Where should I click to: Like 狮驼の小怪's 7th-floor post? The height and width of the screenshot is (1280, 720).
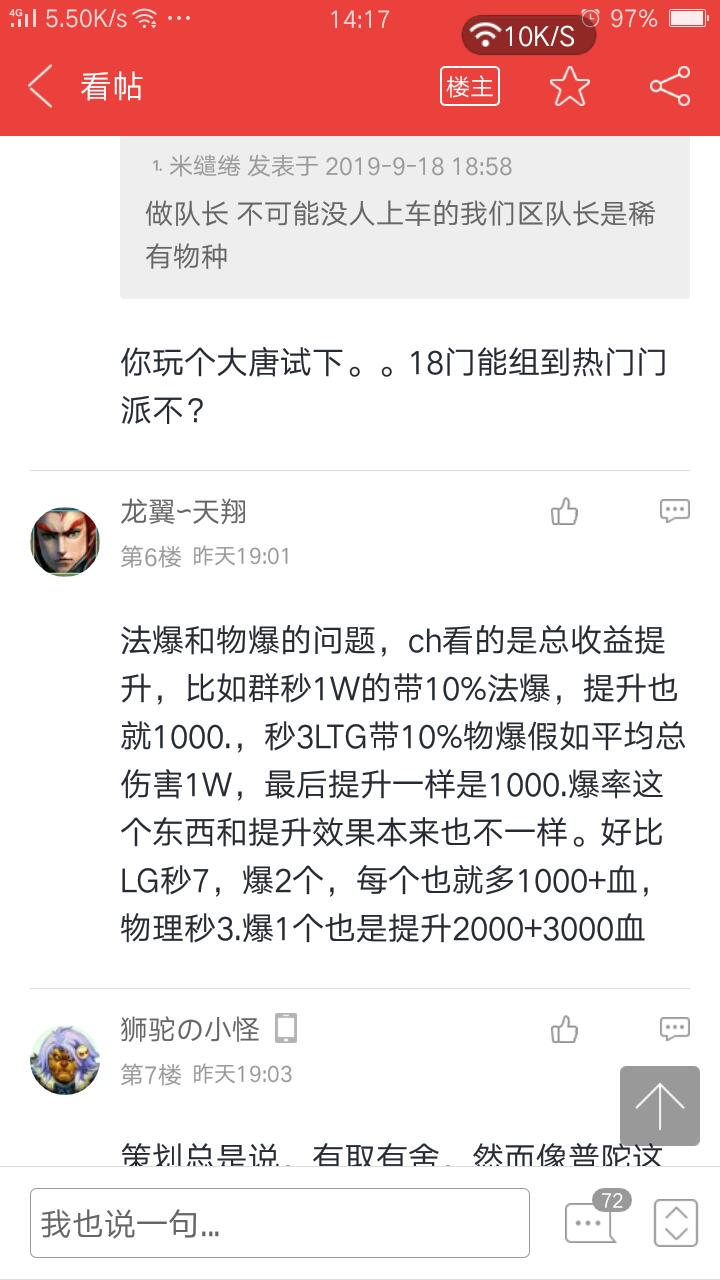point(565,1029)
